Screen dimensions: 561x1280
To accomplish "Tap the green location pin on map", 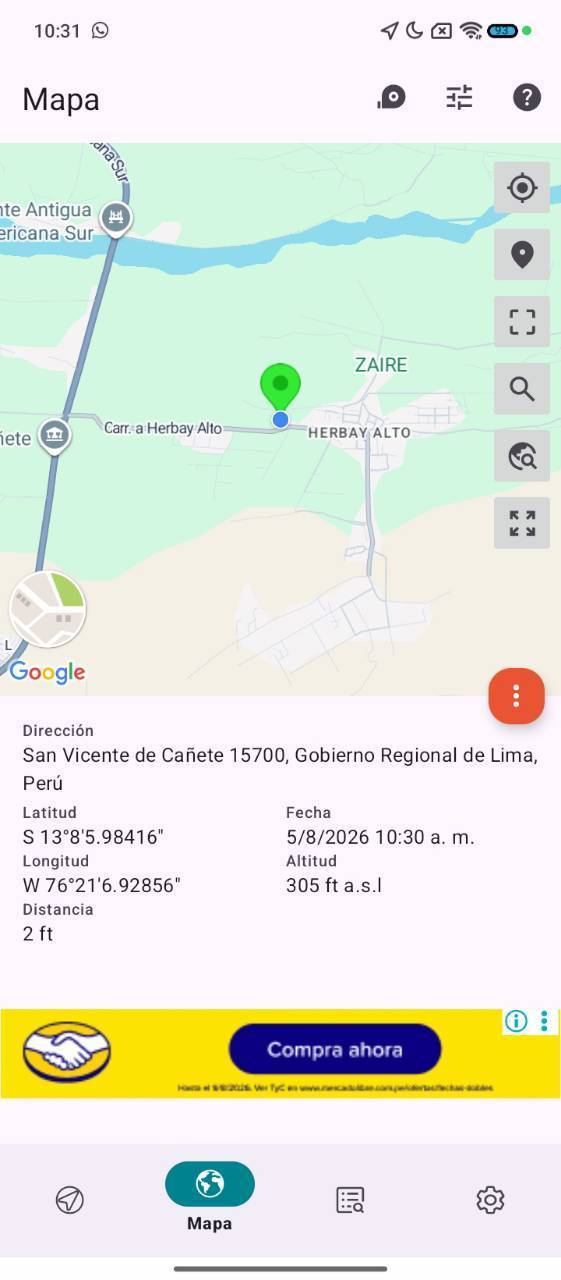I will click(280, 385).
